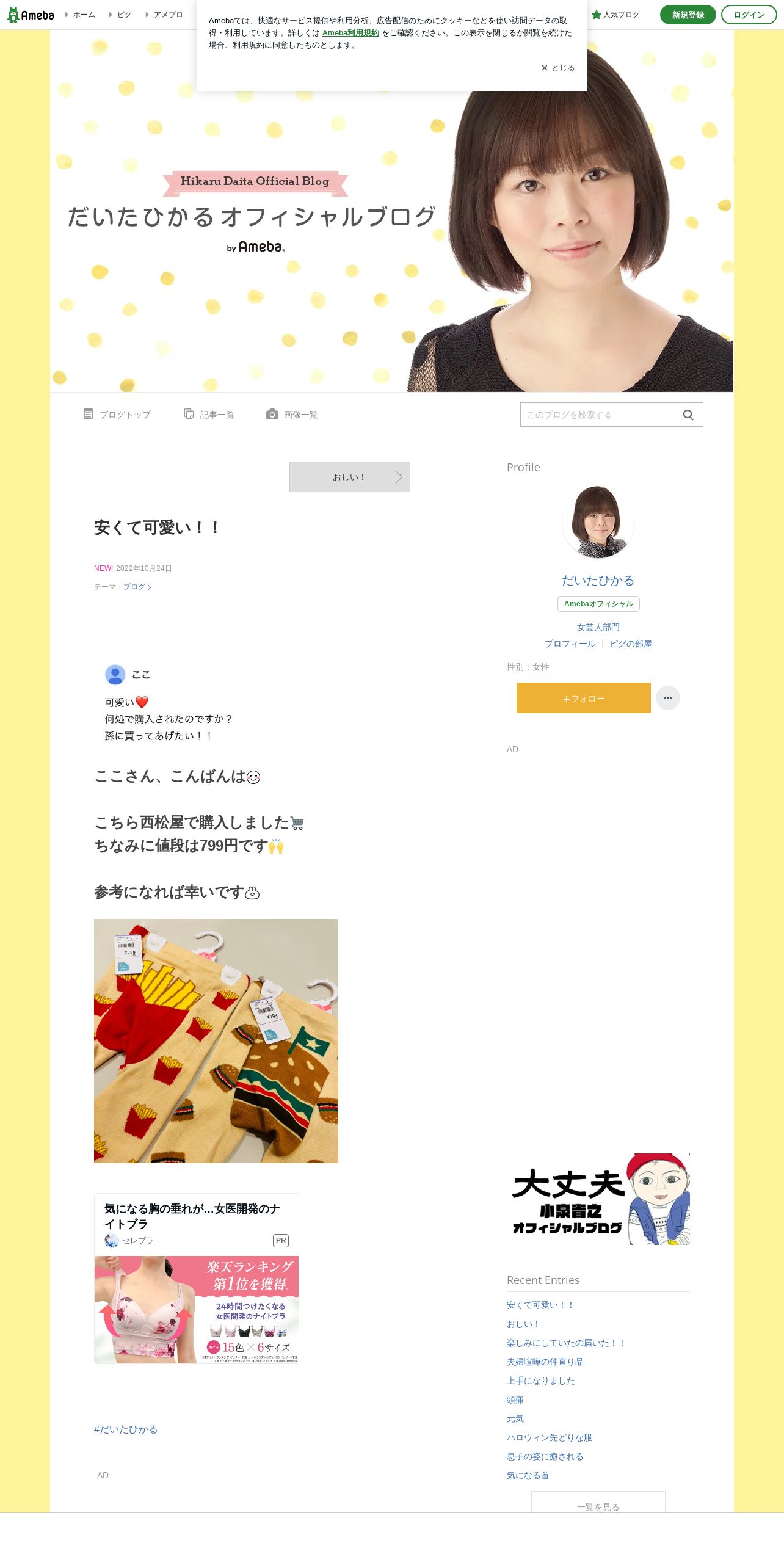Open the more options button beside フォロー
Image resolution: width=784 pixels, height=1568 pixels.
point(667,698)
